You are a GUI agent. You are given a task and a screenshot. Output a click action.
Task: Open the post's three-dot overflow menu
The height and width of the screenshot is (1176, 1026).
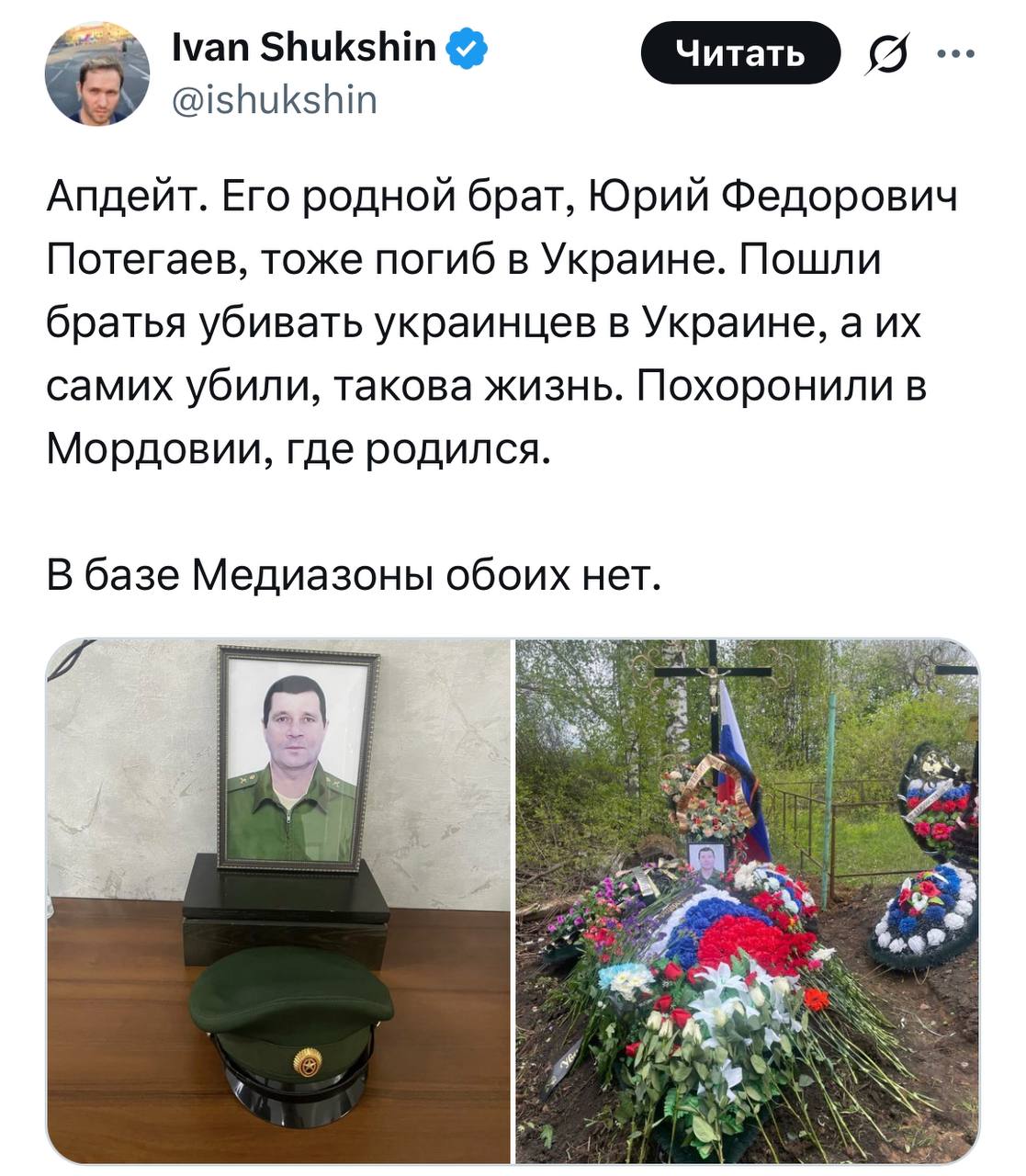(x=955, y=53)
